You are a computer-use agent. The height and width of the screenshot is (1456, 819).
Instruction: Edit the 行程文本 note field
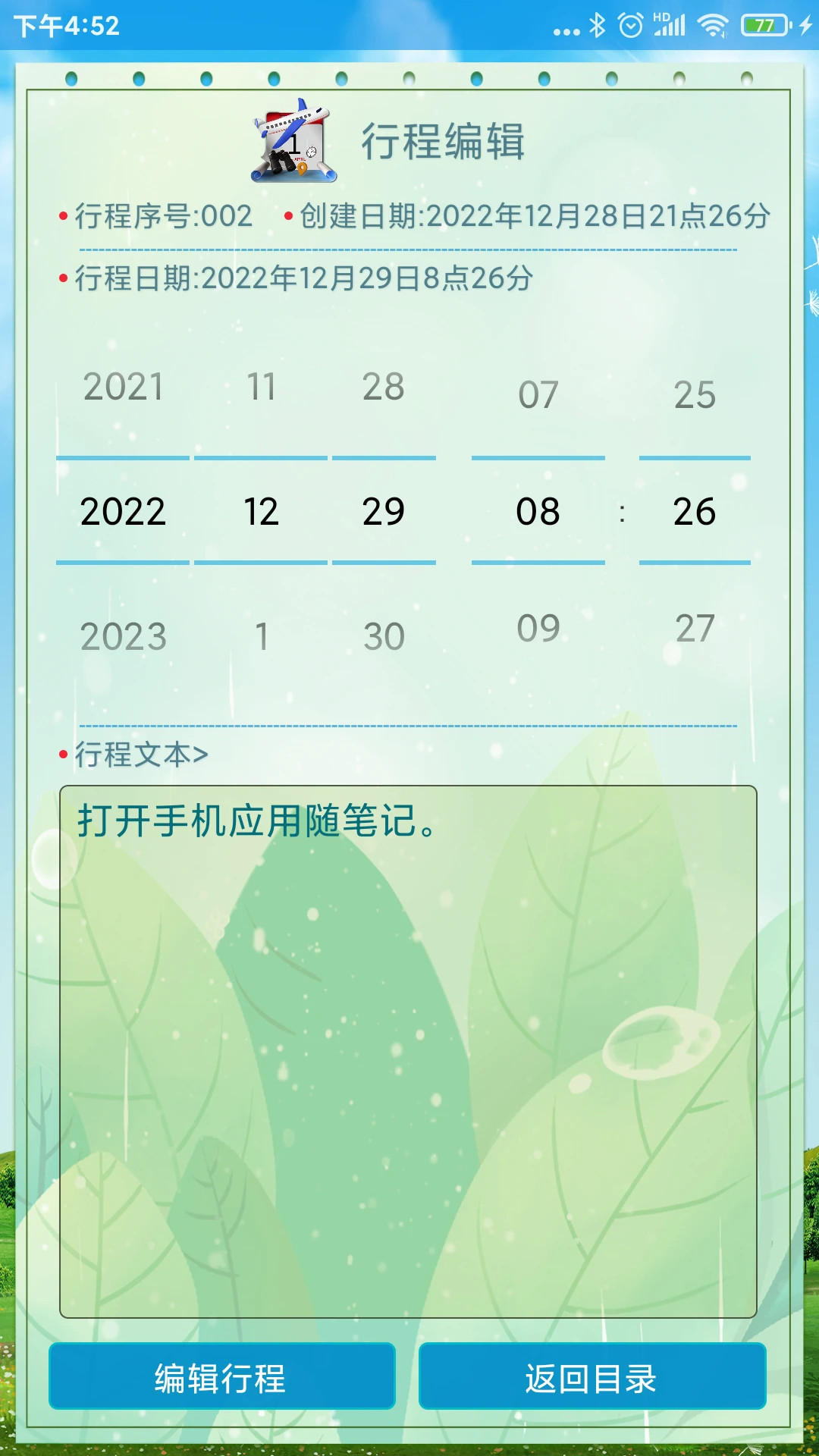click(408, 1051)
